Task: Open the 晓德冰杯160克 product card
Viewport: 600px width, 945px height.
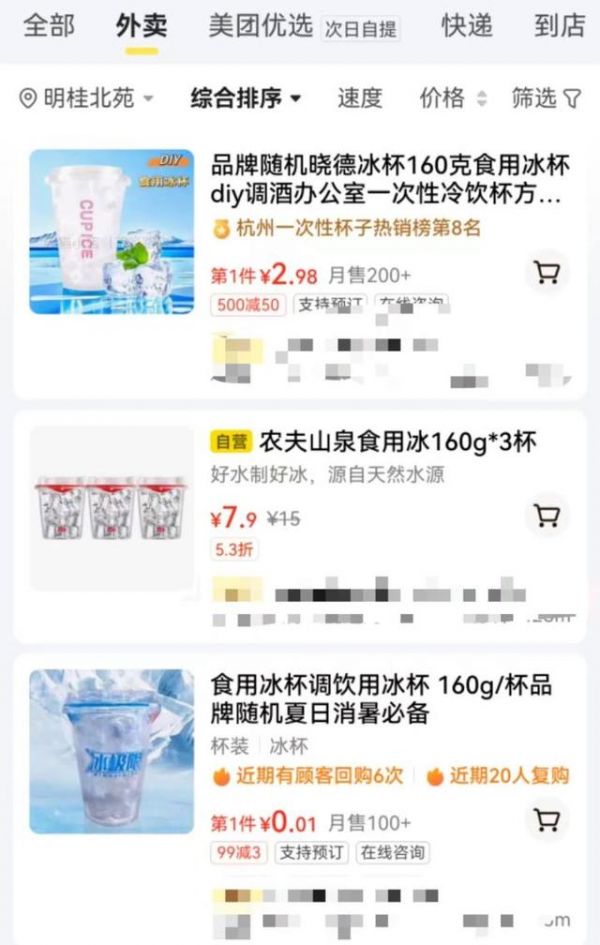Action: tap(390, 179)
